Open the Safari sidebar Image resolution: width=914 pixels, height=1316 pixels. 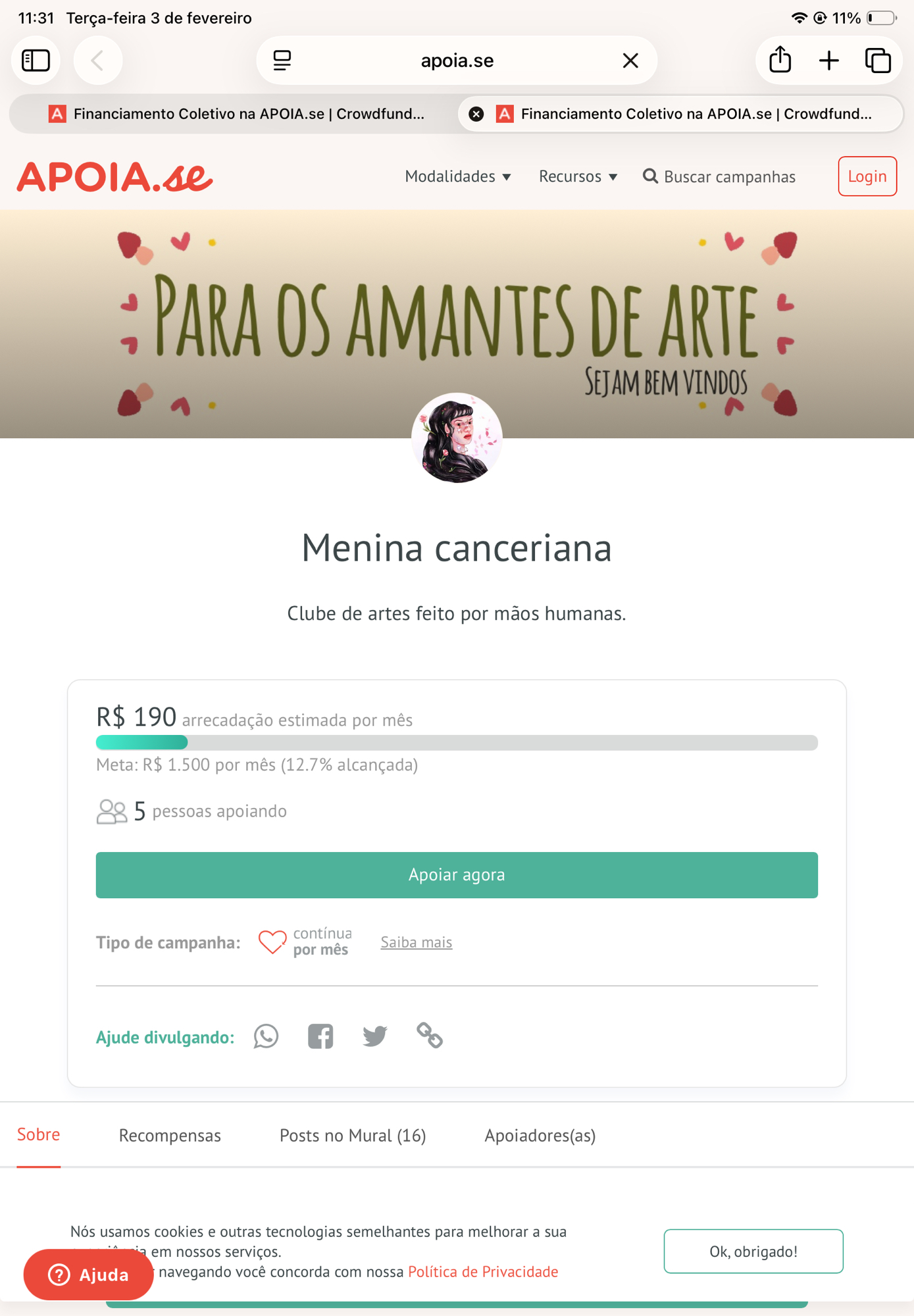coord(36,61)
